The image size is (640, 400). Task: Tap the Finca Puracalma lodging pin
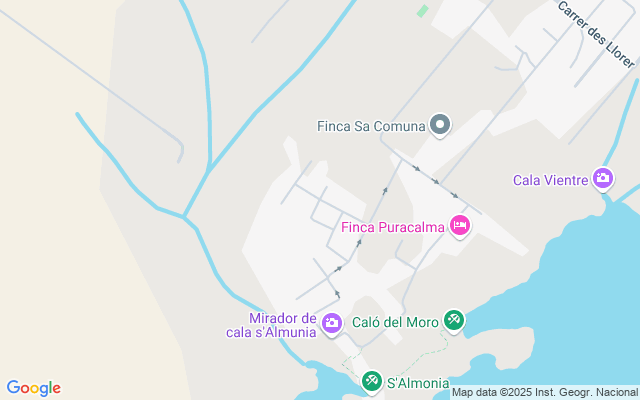tap(460, 226)
